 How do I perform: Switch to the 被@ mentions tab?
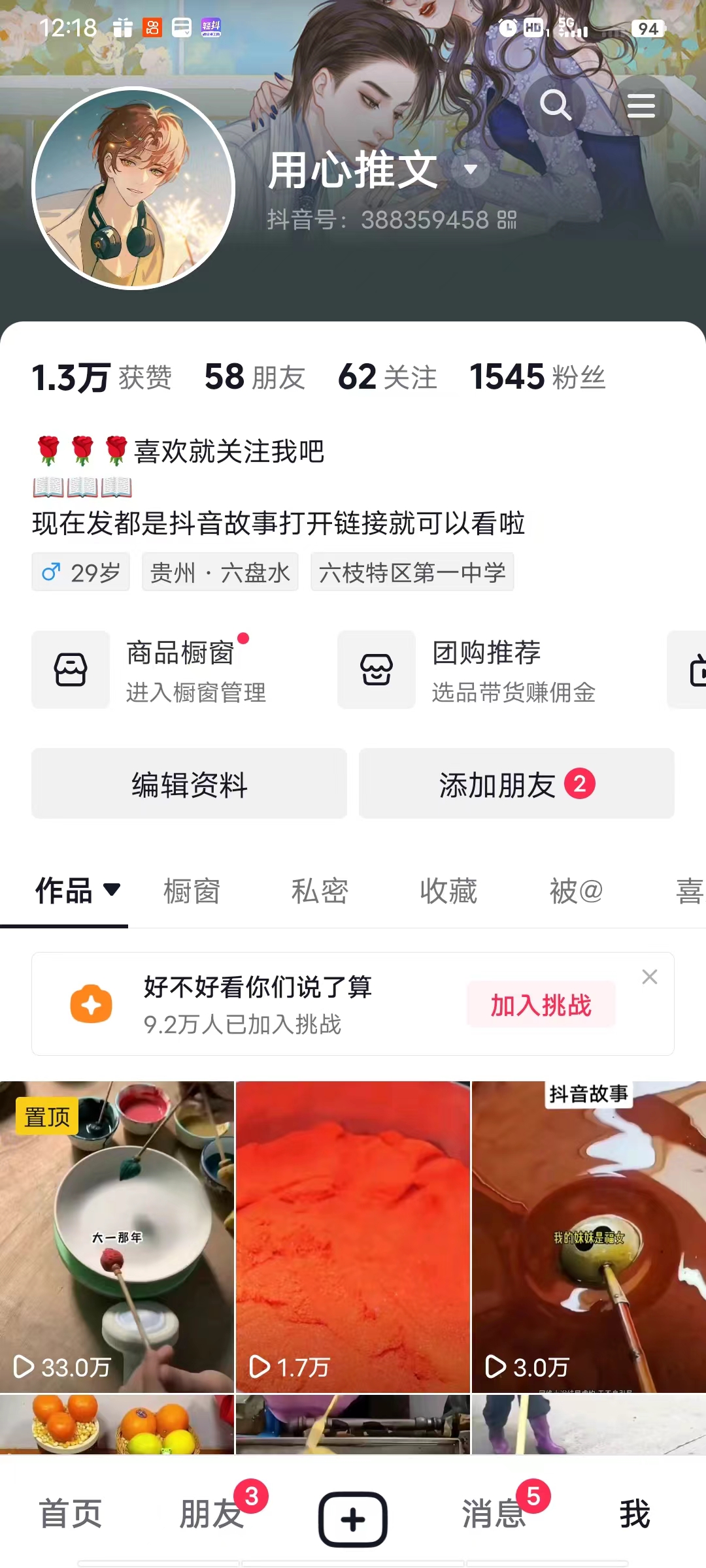(575, 891)
